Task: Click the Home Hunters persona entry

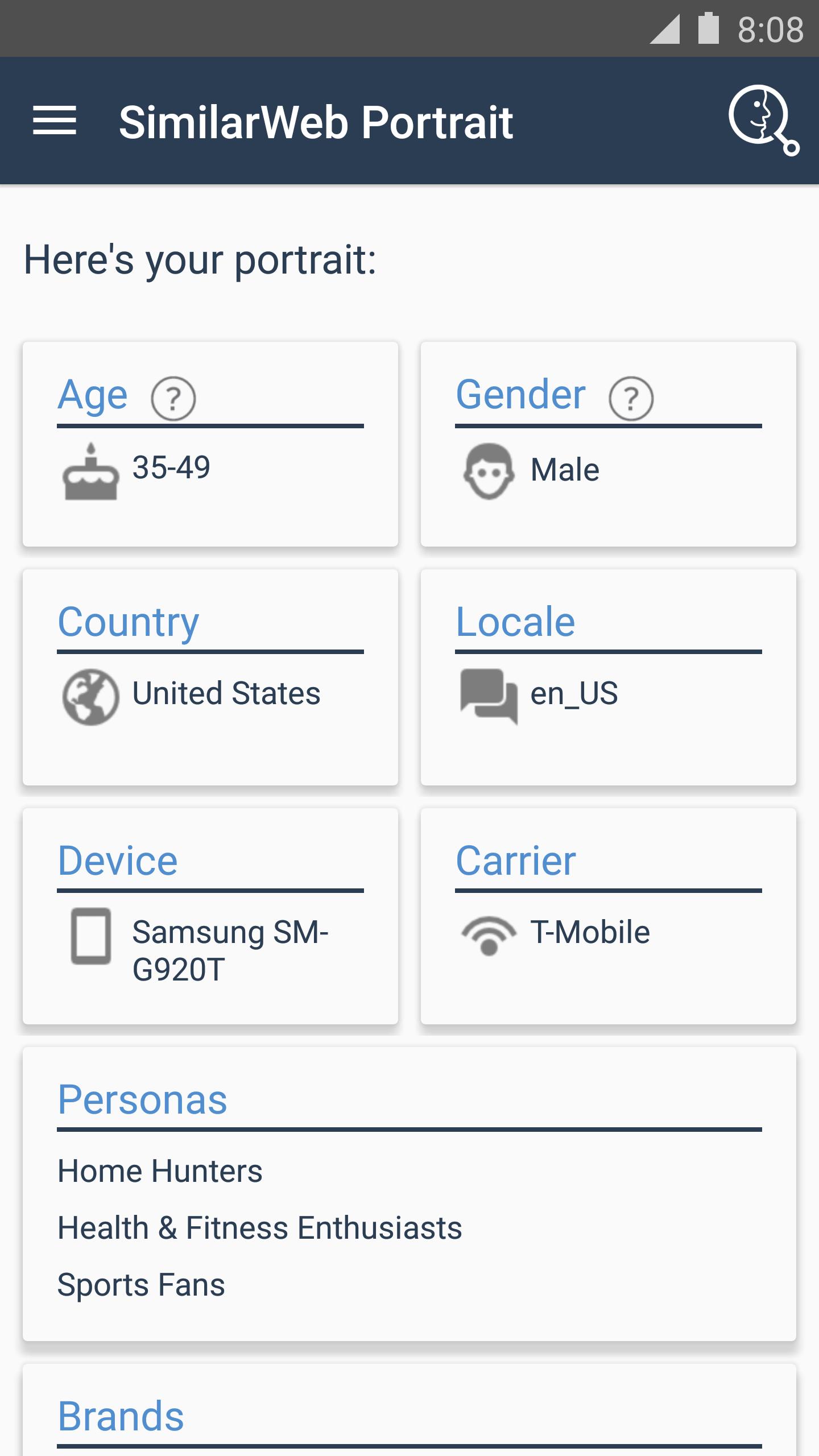Action: (160, 1171)
